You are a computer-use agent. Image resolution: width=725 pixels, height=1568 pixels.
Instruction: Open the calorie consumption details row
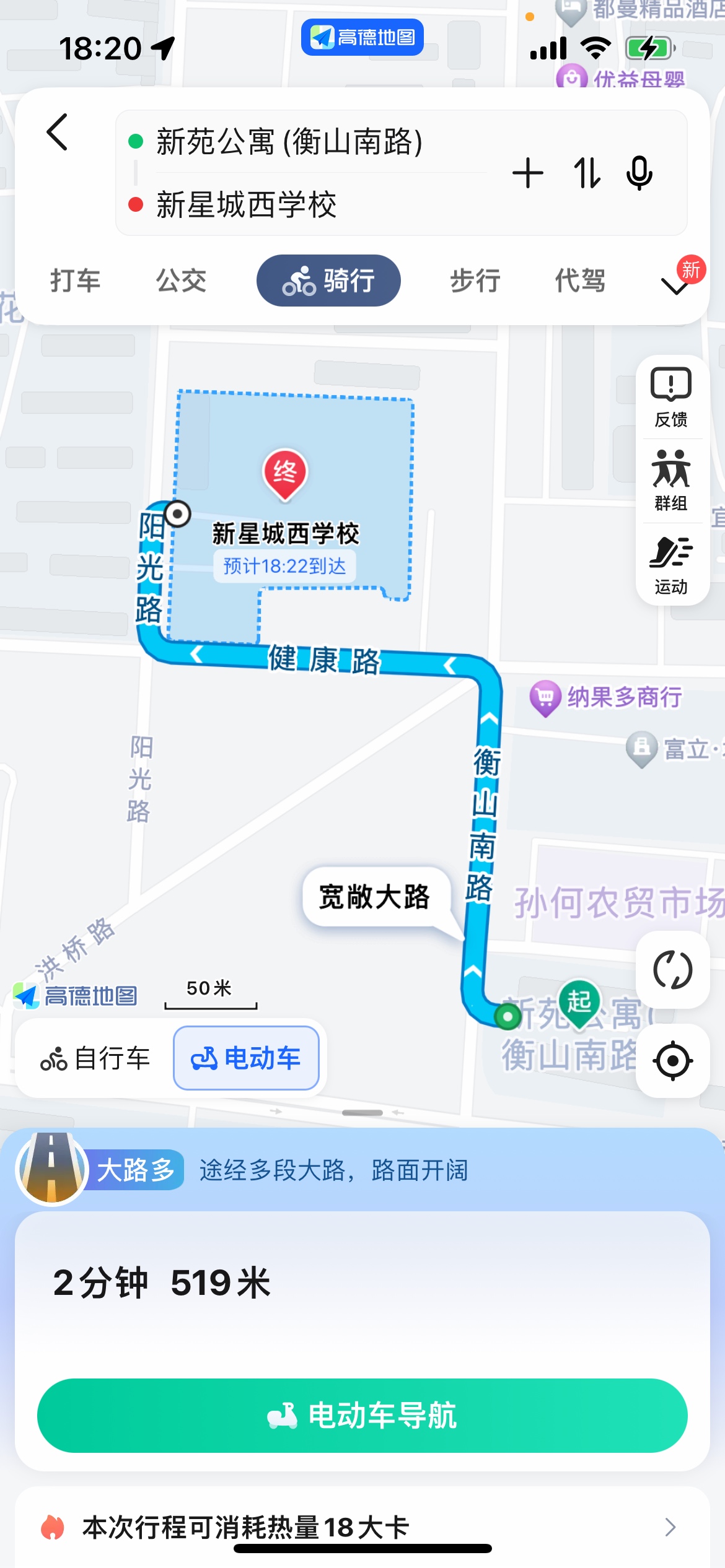point(362,1527)
